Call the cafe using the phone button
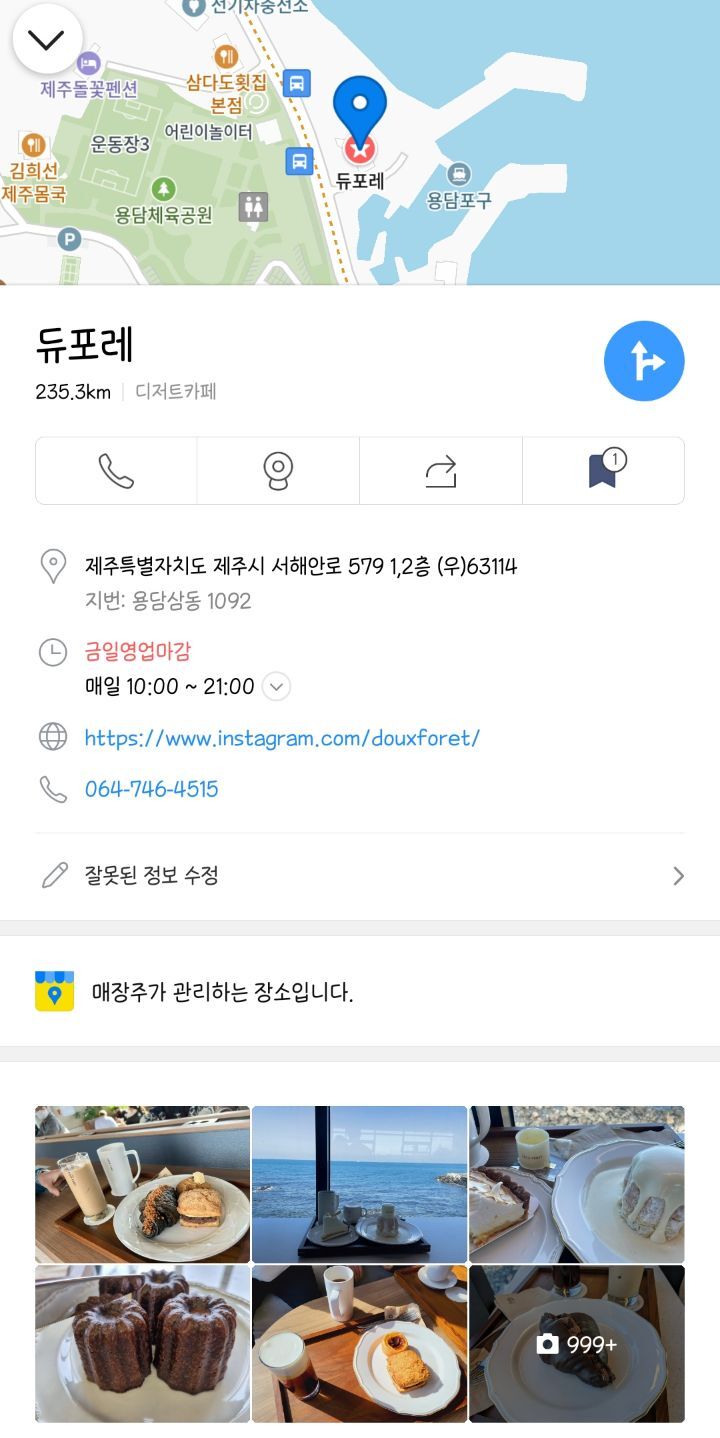This screenshot has height=1438, width=720. click(x=116, y=470)
